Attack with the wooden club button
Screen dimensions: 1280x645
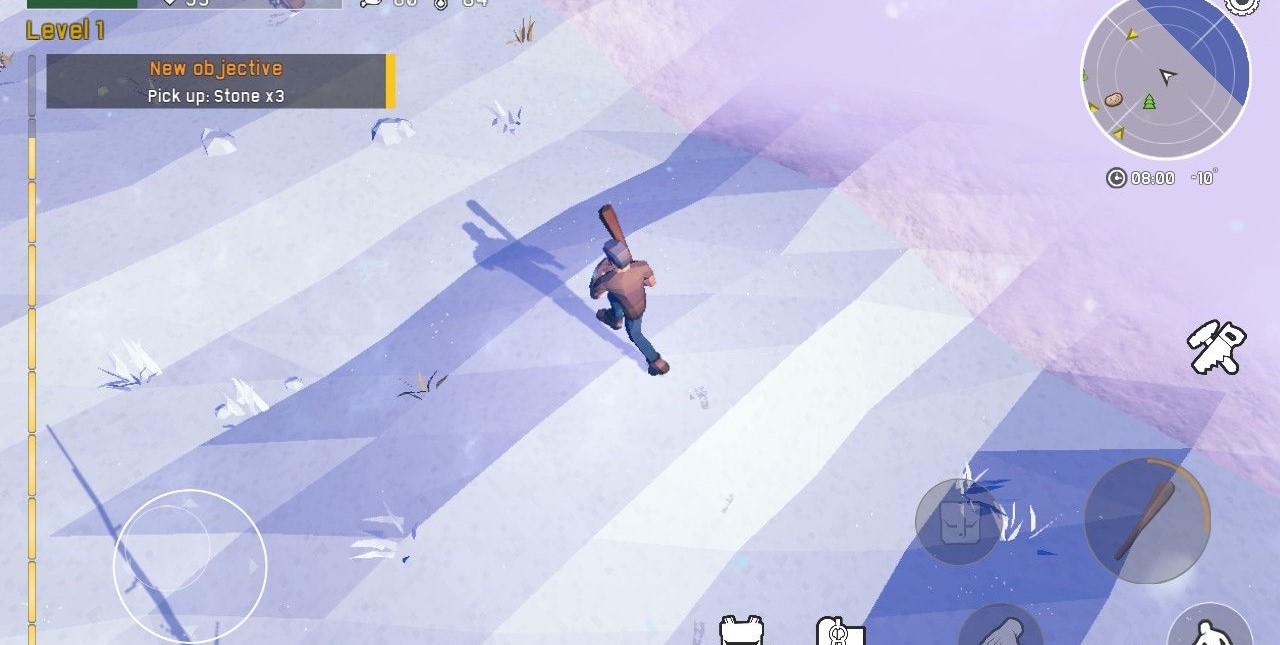(1146, 520)
